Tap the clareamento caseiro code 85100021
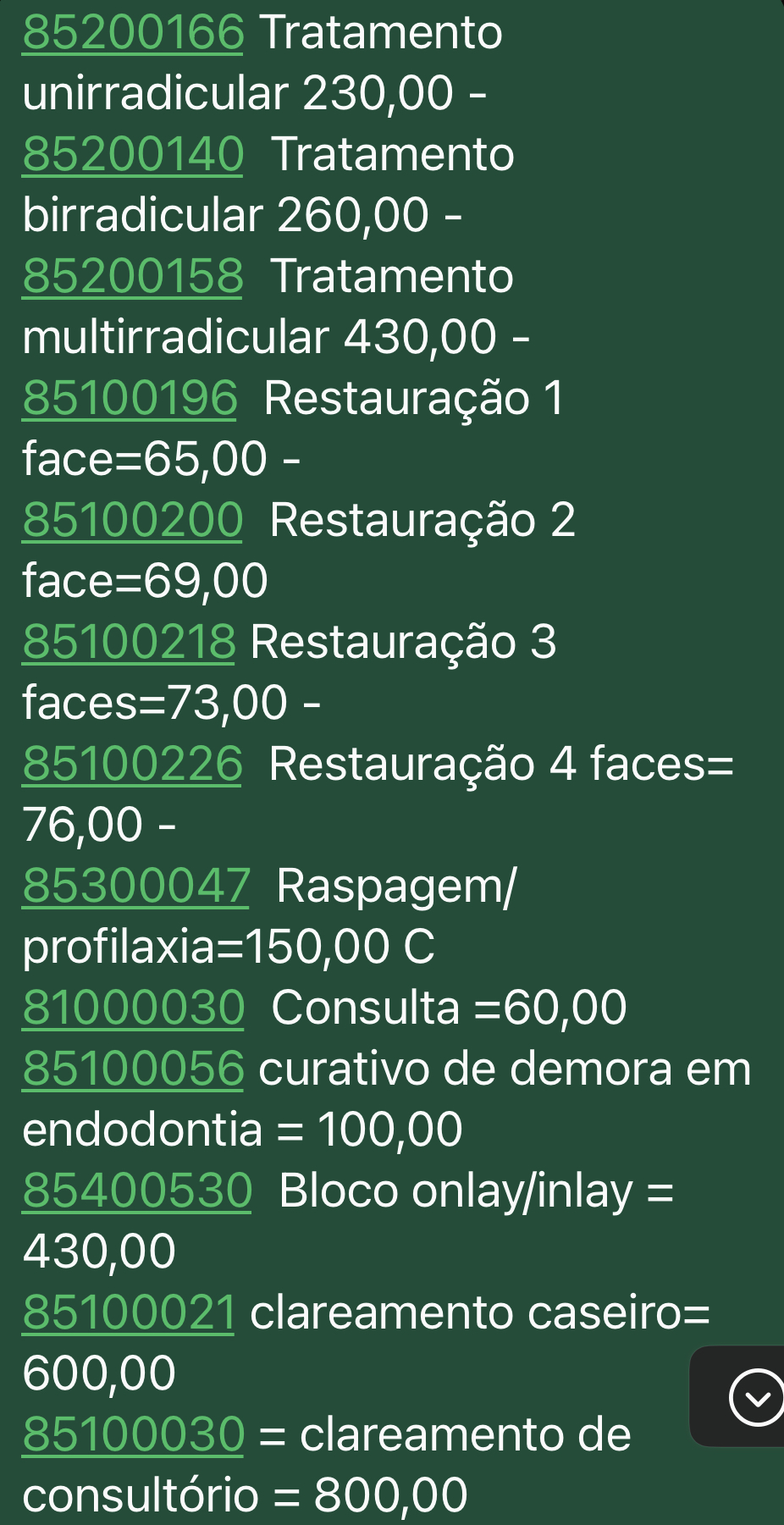Screen dimensions: 784x1525 tap(129, 1313)
